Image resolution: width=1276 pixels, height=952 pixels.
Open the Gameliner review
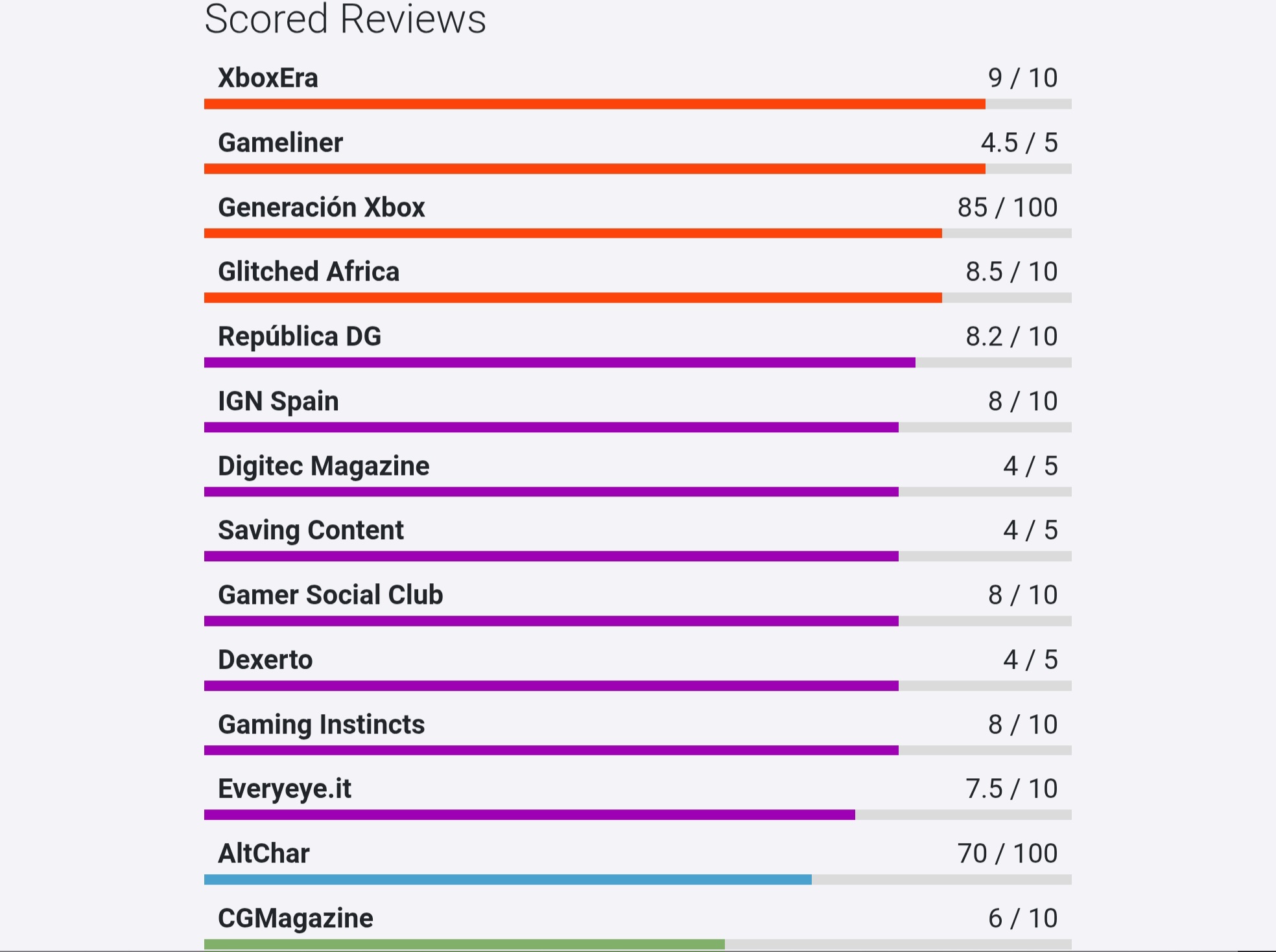pyautogui.click(x=280, y=143)
